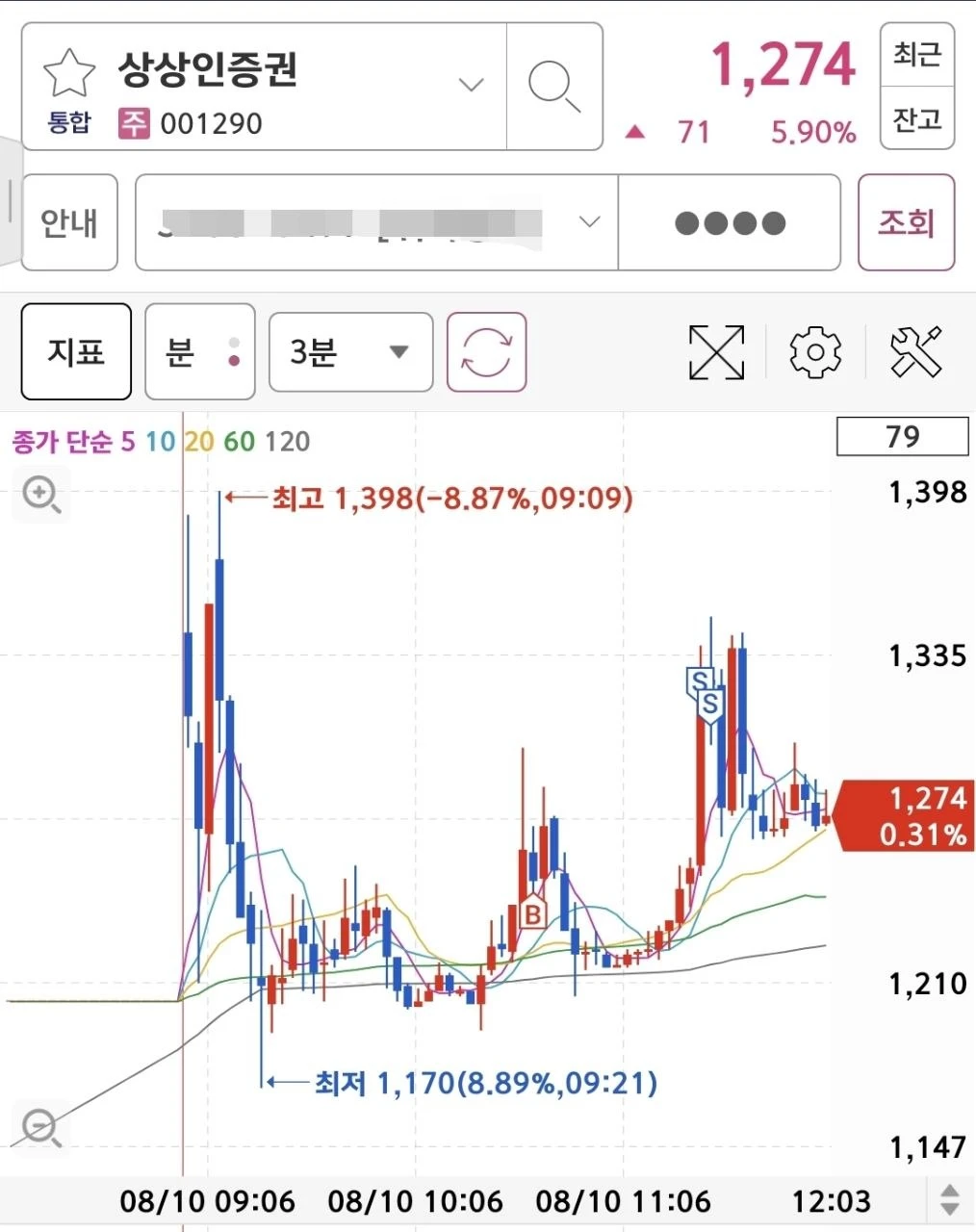Tap the up-down arrows beside 12:03
This screenshot has height=1232, width=976.
949,1199
